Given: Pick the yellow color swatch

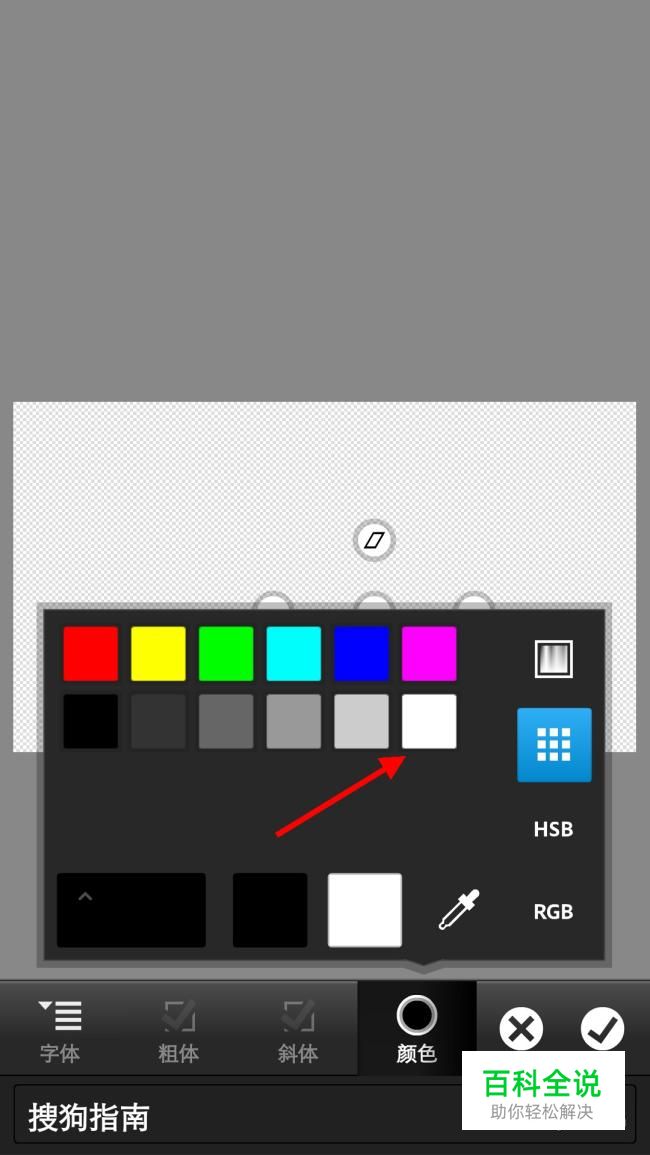Looking at the screenshot, I should point(158,653).
